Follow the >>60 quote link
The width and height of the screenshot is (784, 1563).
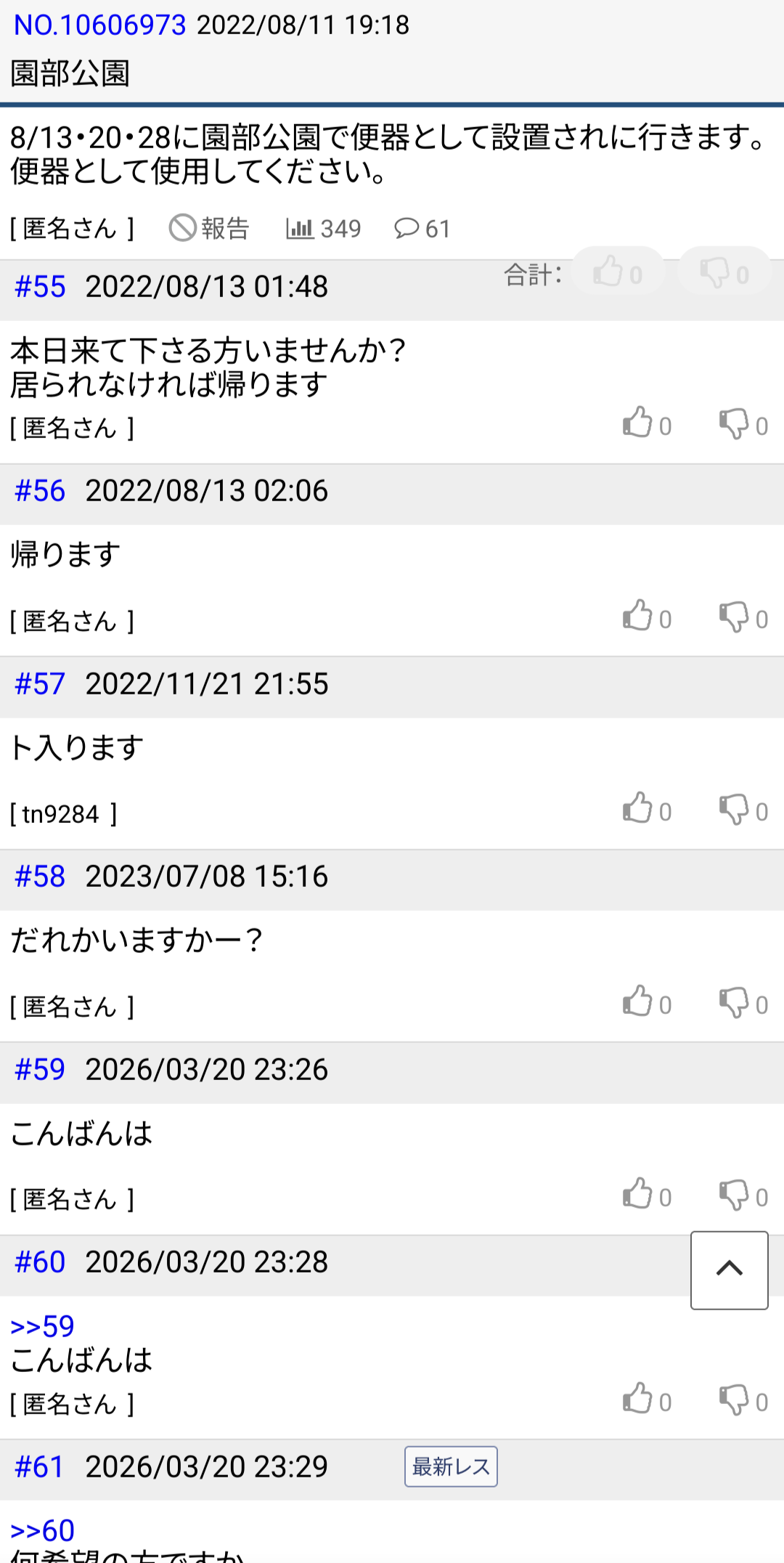tap(42, 1530)
